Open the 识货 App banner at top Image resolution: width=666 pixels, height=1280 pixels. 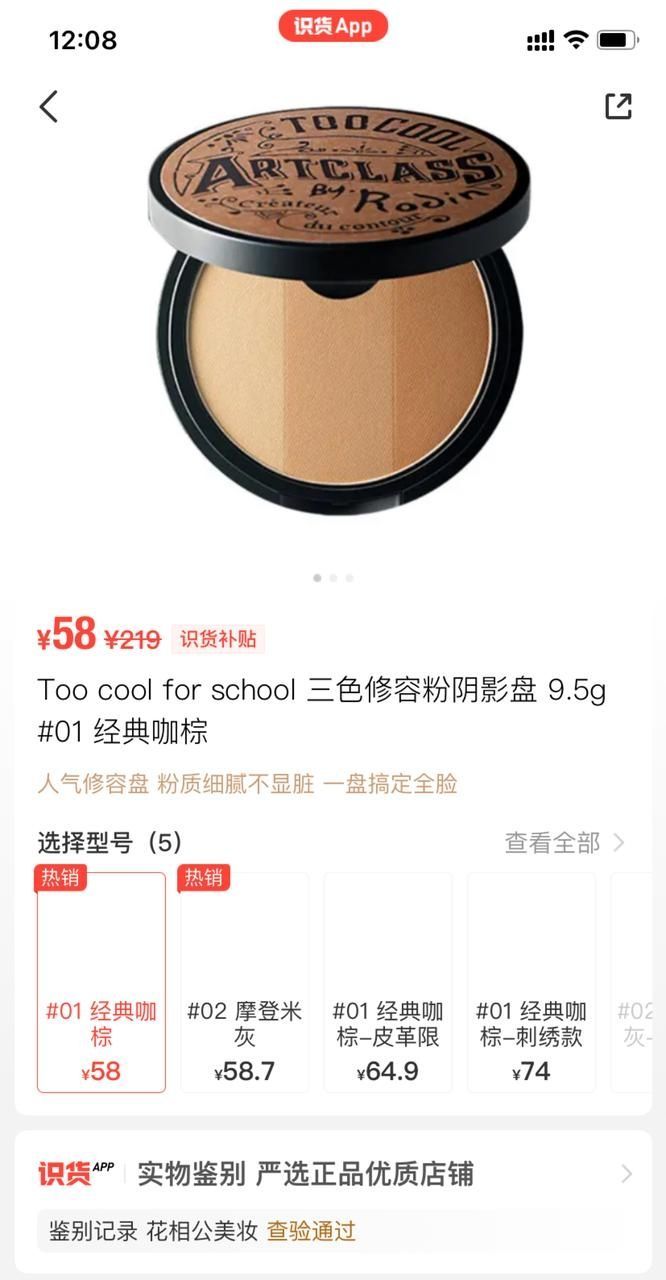[x=333, y=26]
